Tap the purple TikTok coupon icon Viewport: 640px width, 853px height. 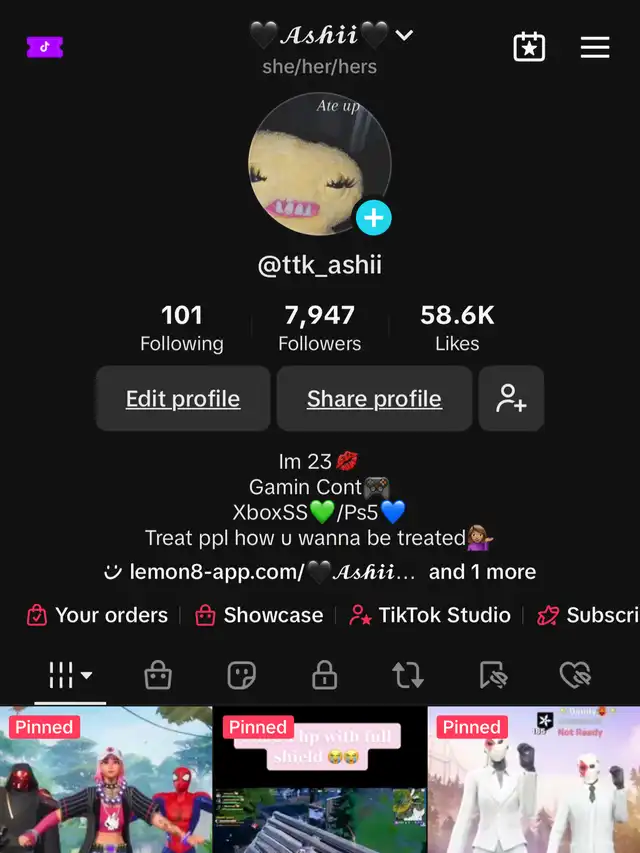pyautogui.click(x=45, y=47)
